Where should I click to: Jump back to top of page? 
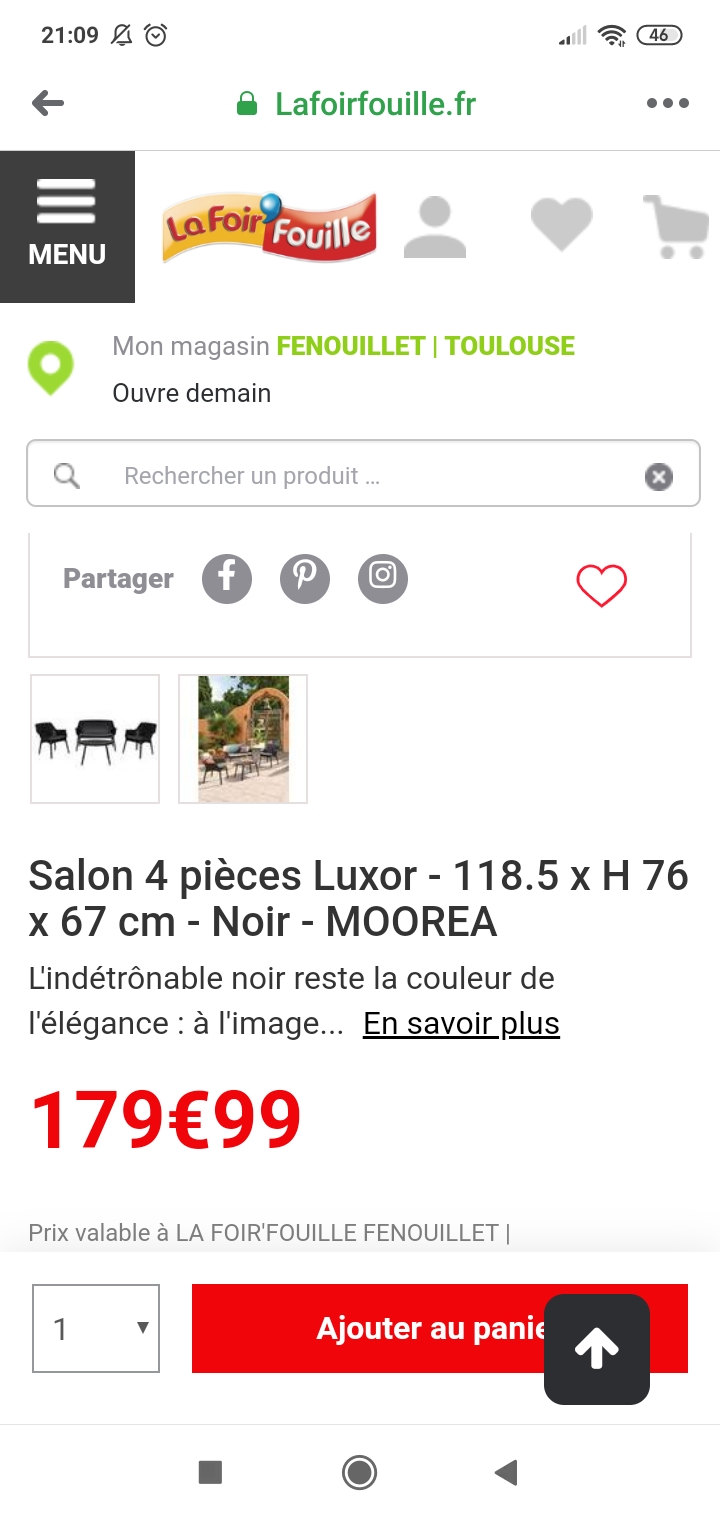point(597,1350)
